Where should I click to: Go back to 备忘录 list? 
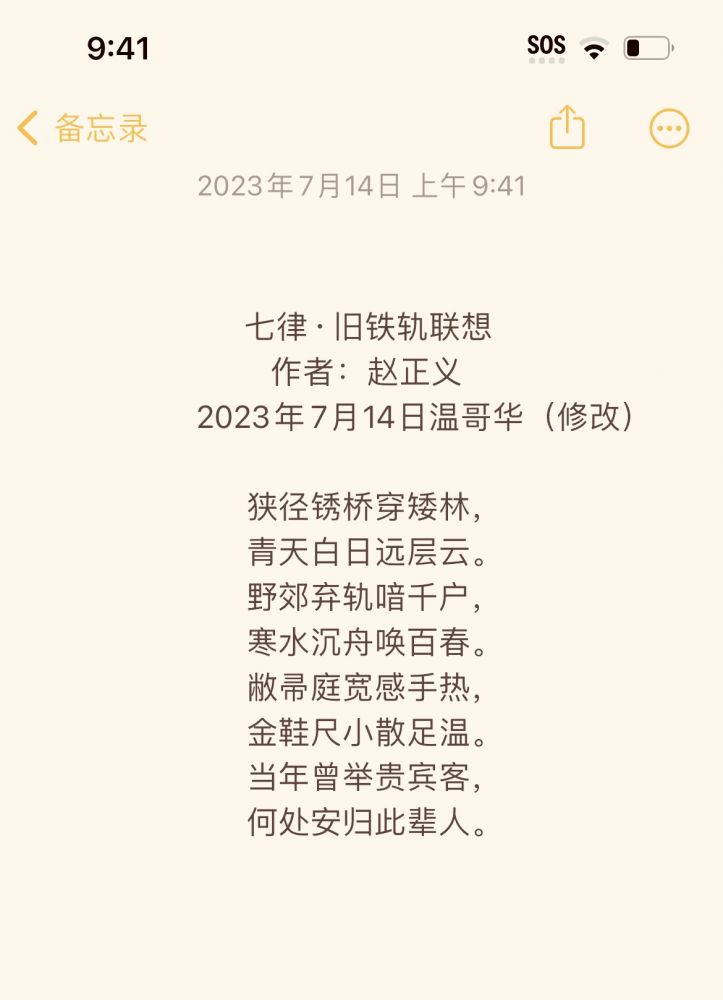(83, 128)
